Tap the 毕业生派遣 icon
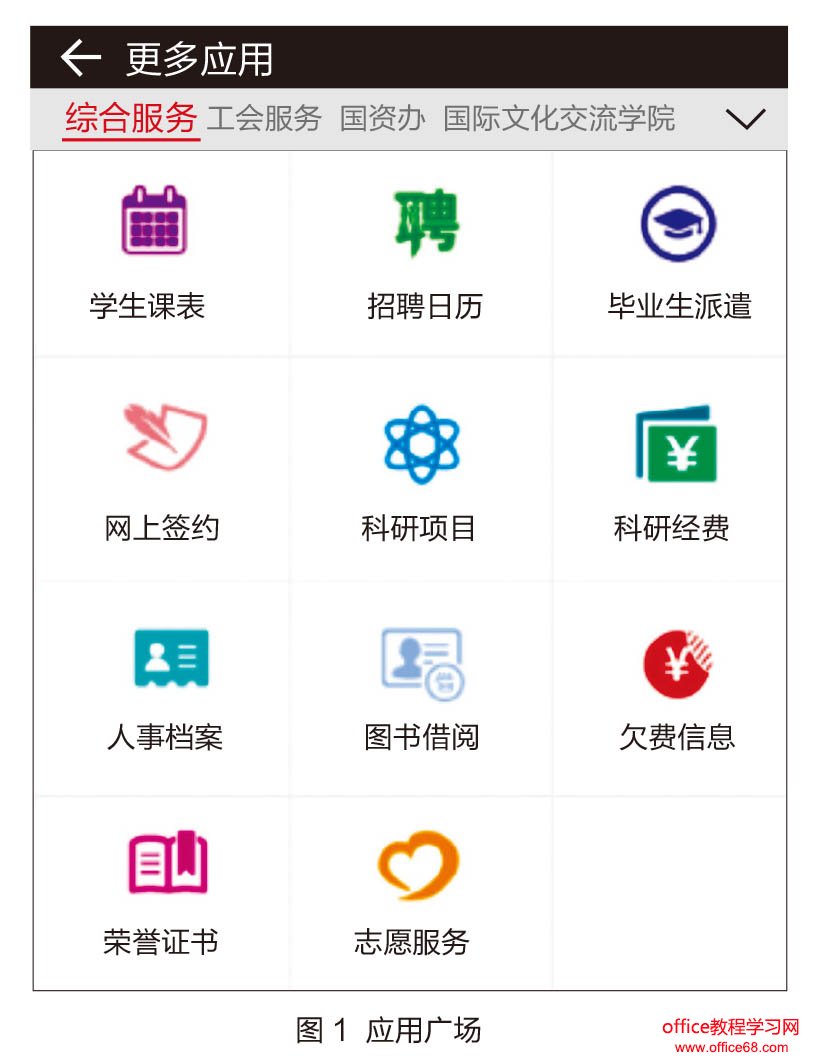Screen dimensions: 818x1064 679,222
